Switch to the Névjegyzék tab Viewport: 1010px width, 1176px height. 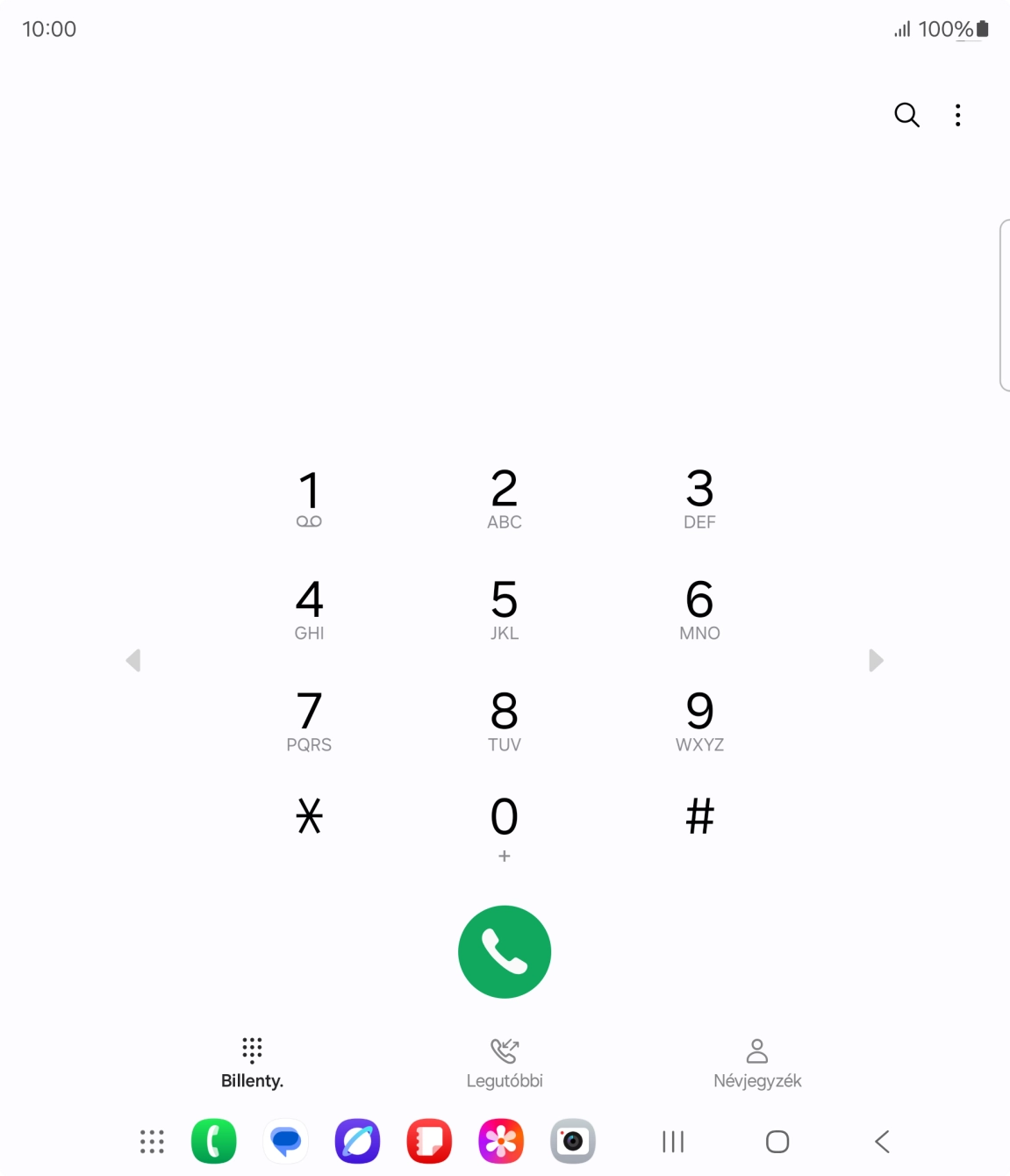[757, 1063]
